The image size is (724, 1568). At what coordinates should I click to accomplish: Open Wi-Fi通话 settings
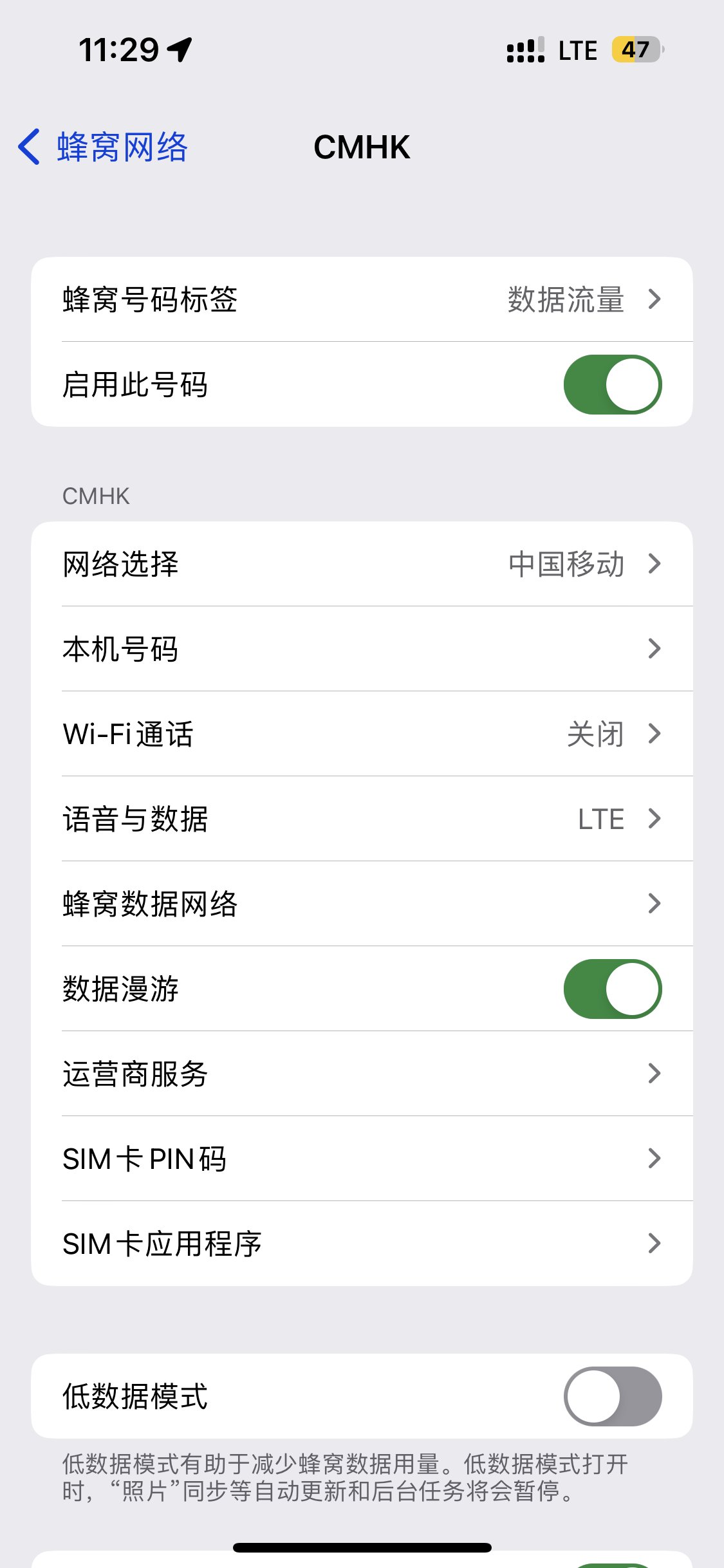(362, 734)
